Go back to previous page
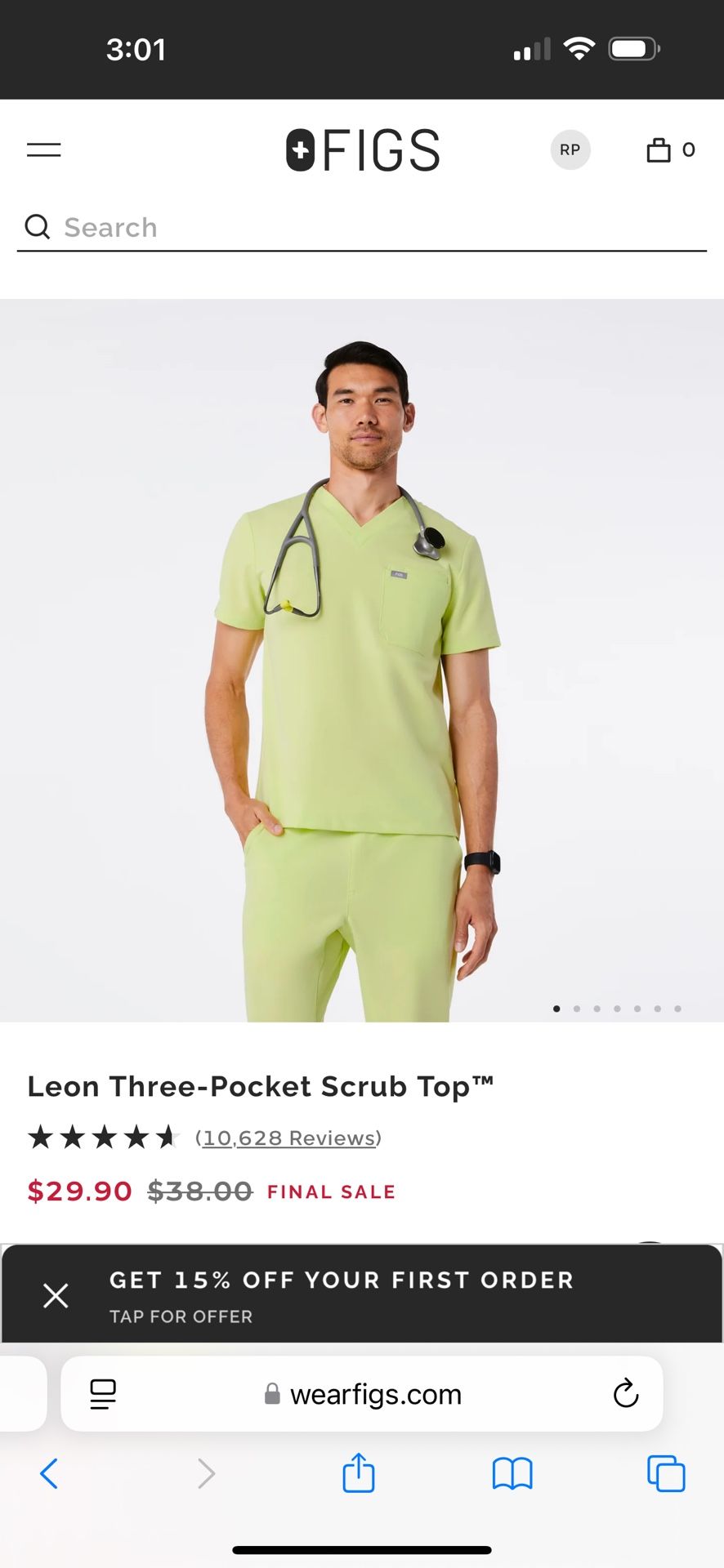 (49, 1474)
